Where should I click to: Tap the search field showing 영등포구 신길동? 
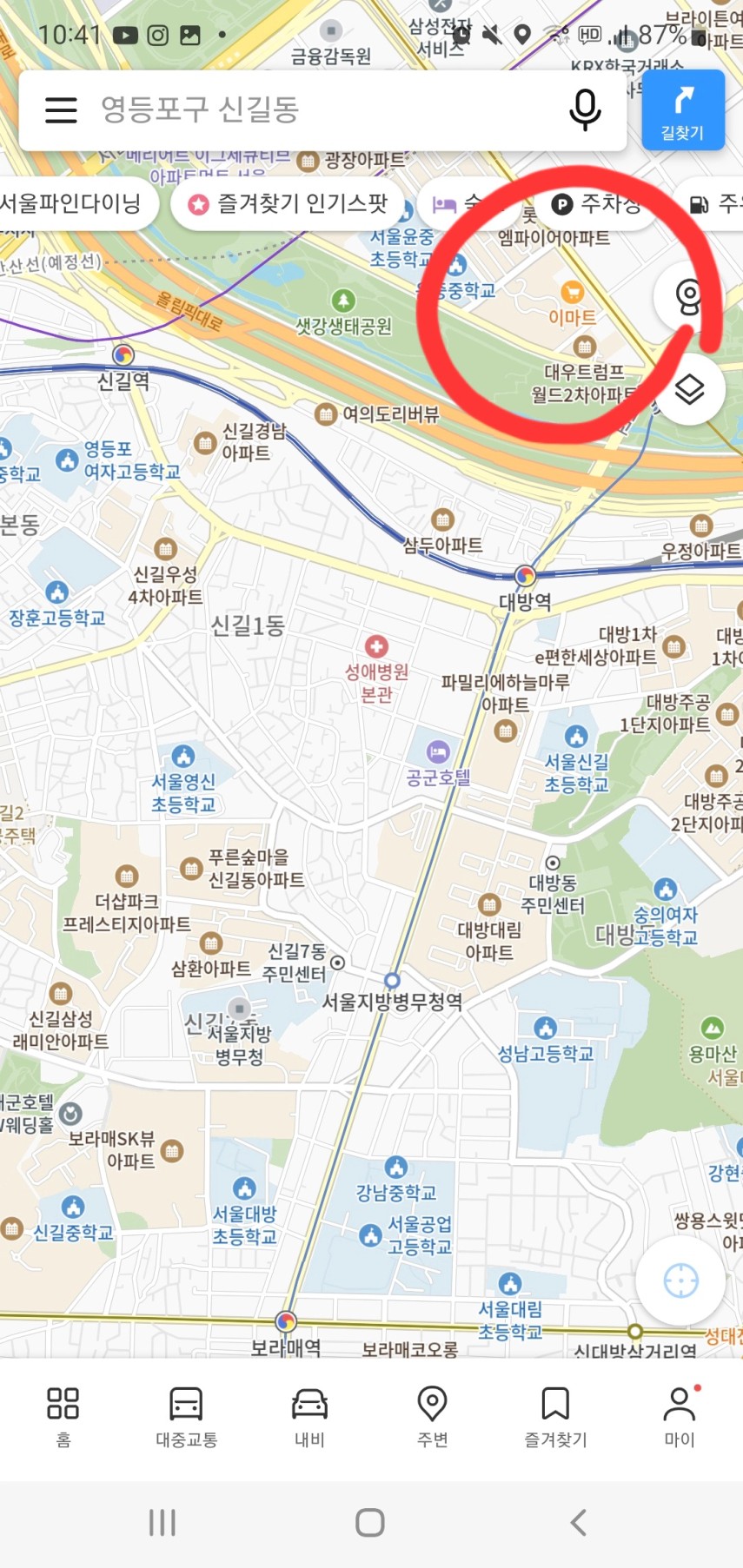pos(322,109)
